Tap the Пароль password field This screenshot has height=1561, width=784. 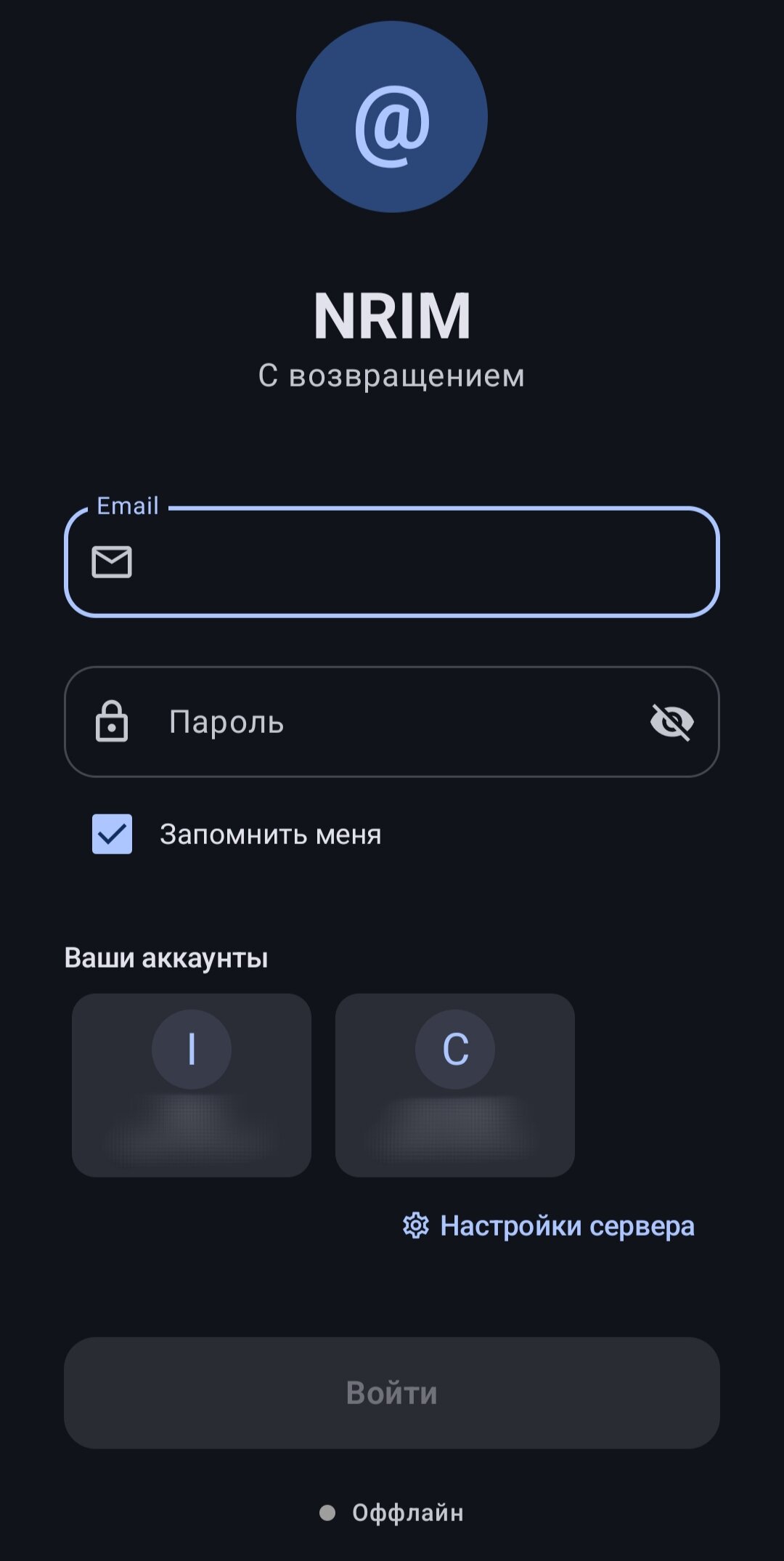[392, 721]
